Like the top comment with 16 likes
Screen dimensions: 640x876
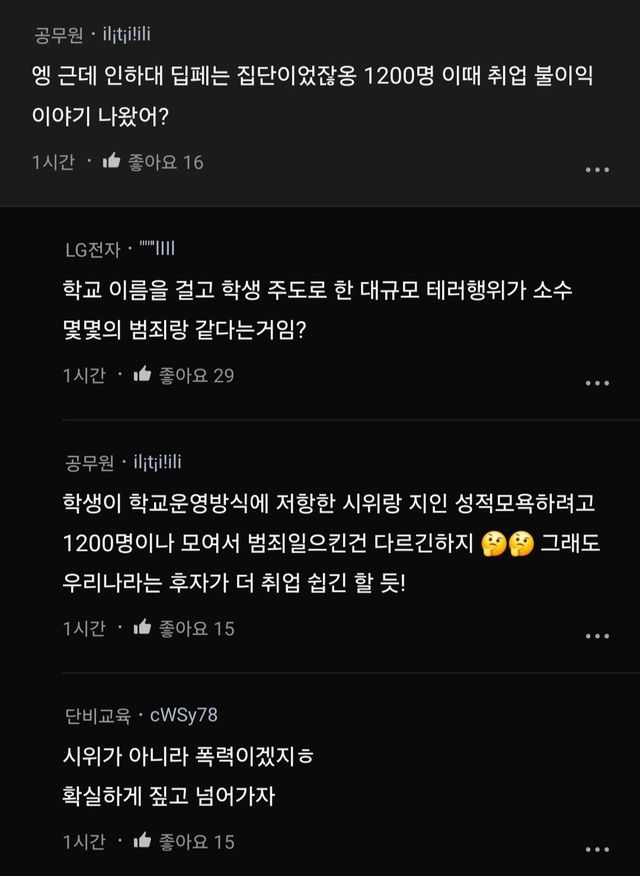tap(112, 162)
